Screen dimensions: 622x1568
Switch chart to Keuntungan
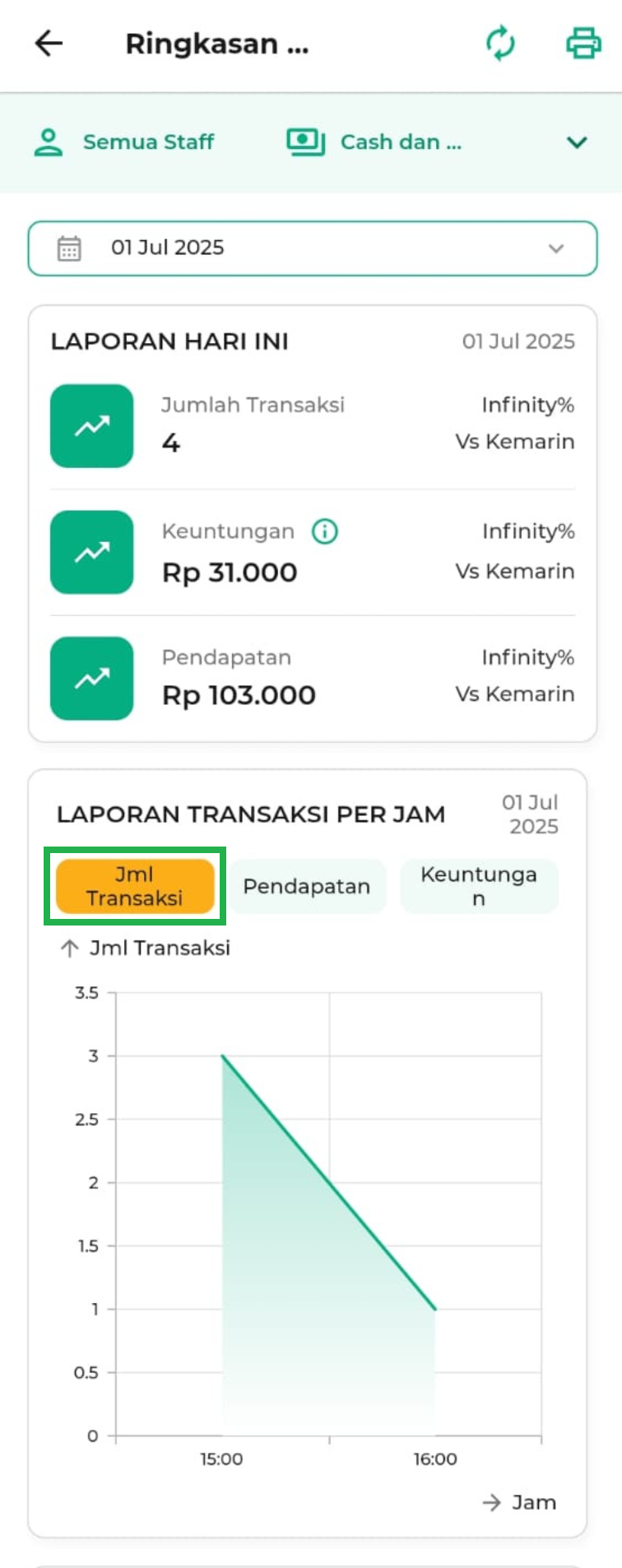(x=478, y=886)
